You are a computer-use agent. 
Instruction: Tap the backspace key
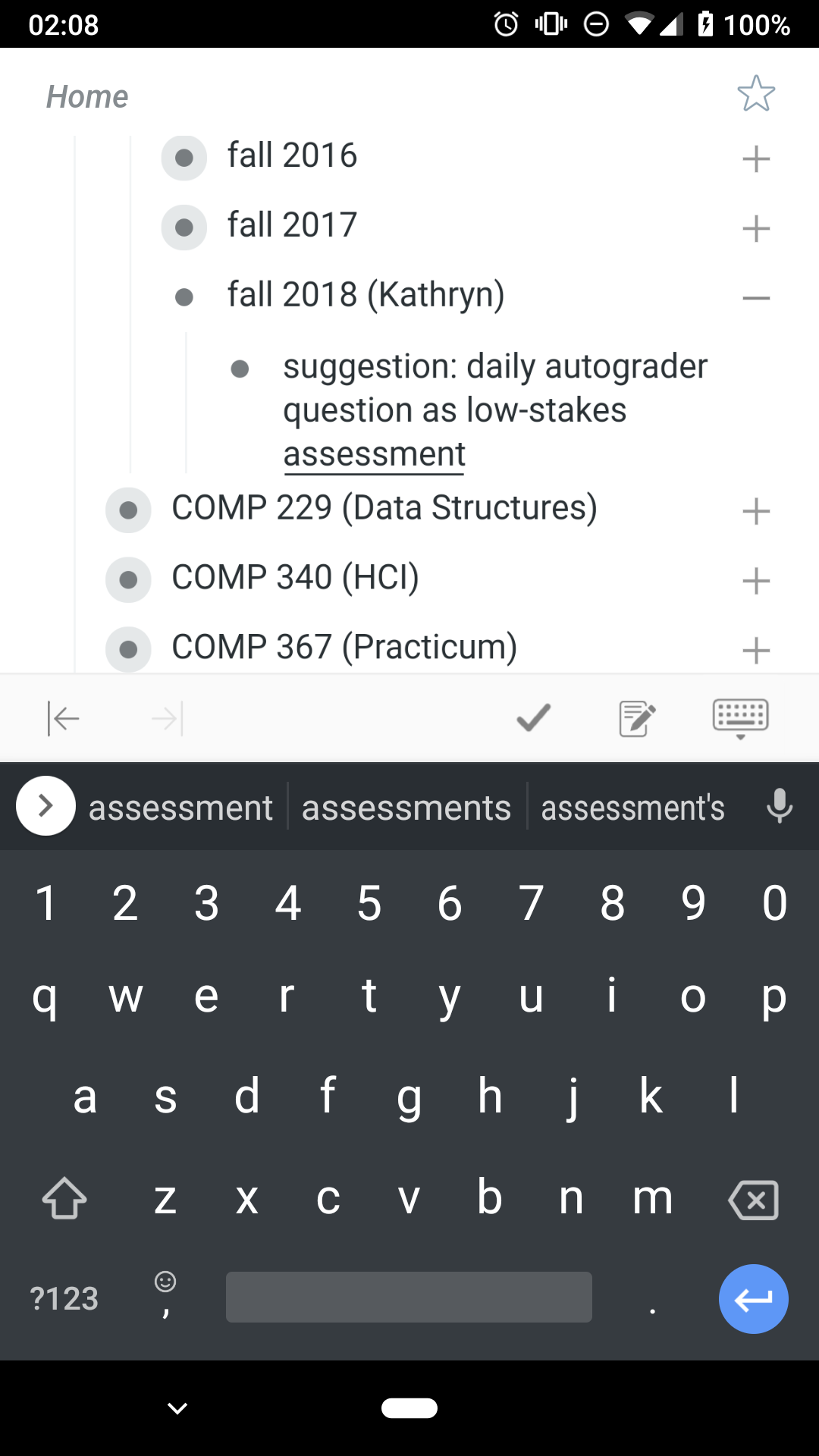point(753,1200)
